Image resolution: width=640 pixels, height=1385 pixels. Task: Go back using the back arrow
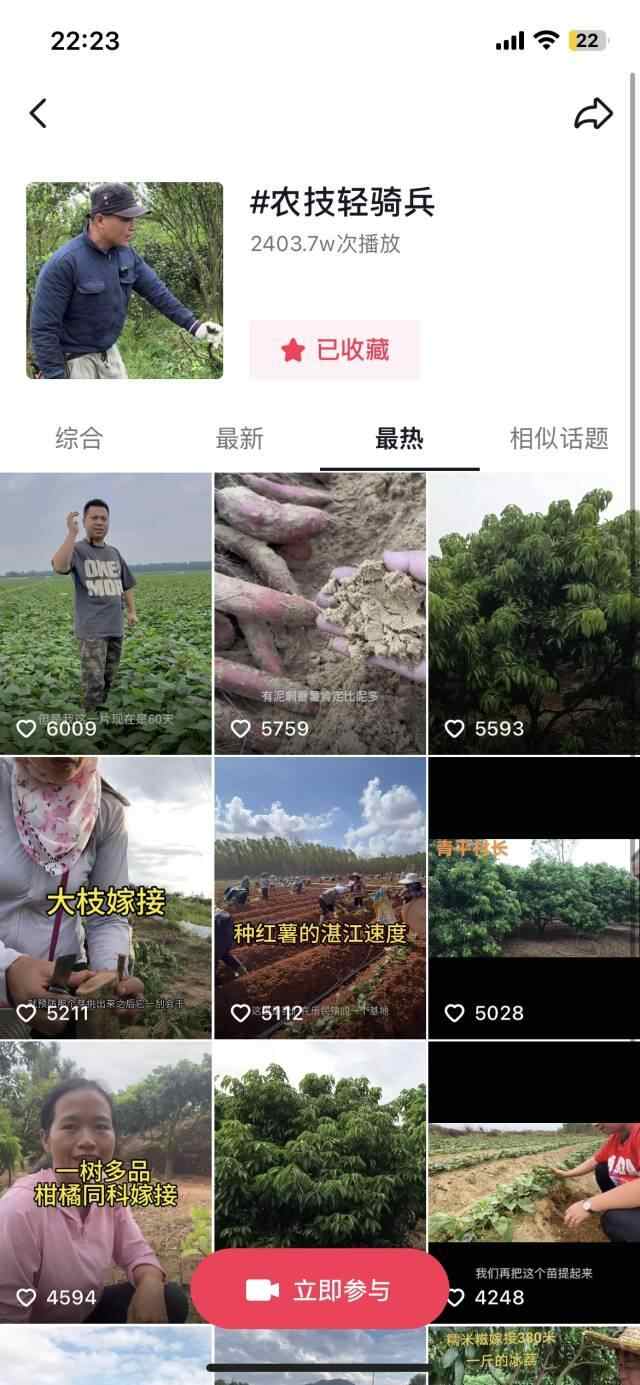pyautogui.click(x=38, y=113)
